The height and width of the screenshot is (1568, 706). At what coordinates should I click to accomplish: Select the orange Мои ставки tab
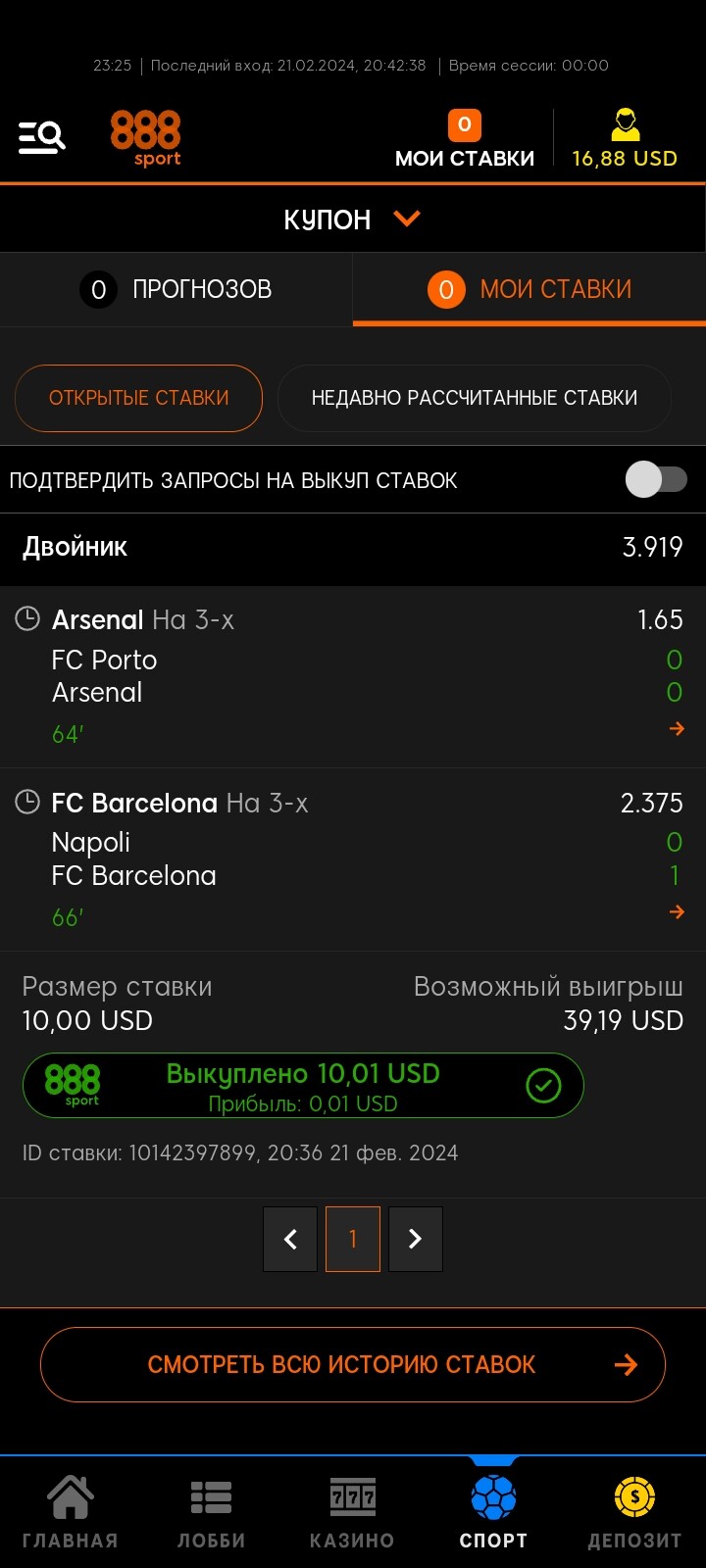tap(529, 289)
